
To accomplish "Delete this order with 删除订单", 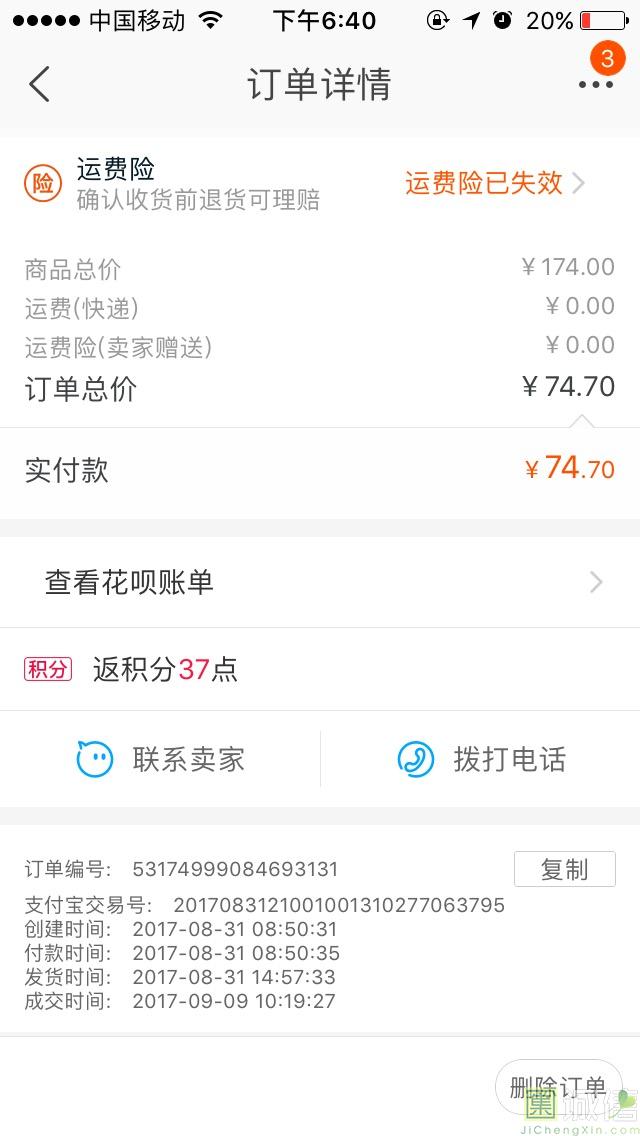I will click(x=557, y=1087).
